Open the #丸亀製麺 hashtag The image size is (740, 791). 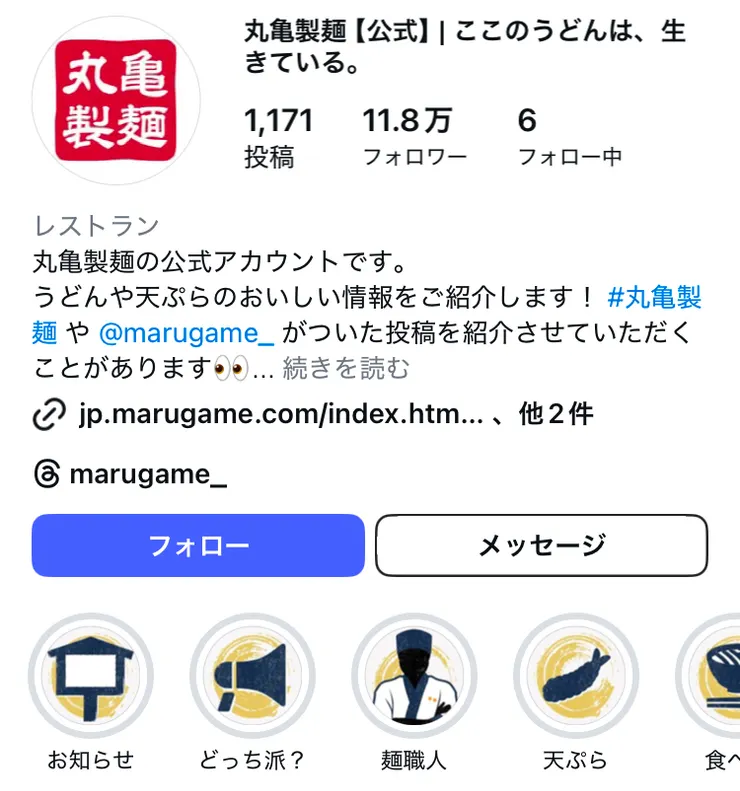[660, 300]
